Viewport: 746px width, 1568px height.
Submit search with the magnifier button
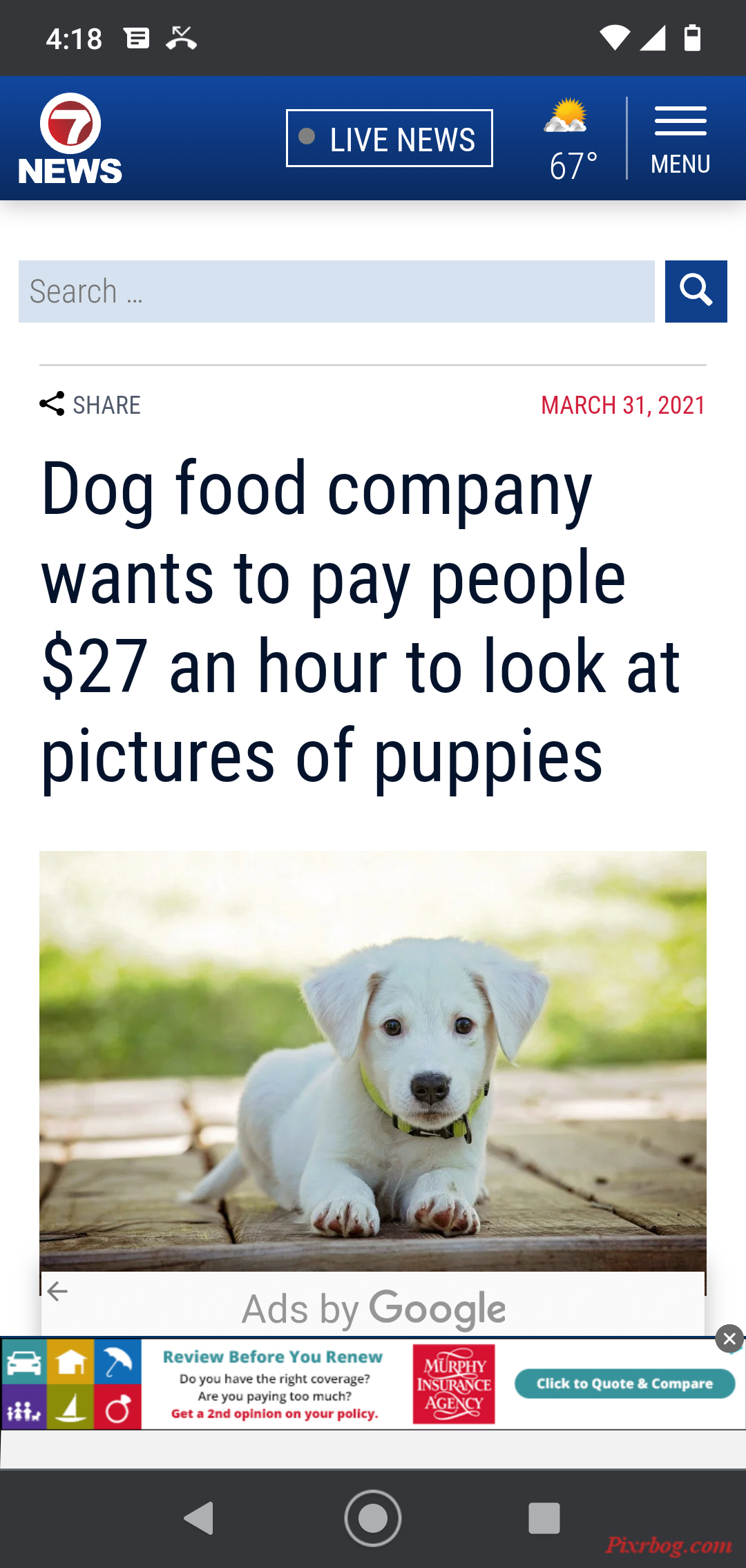696,291
